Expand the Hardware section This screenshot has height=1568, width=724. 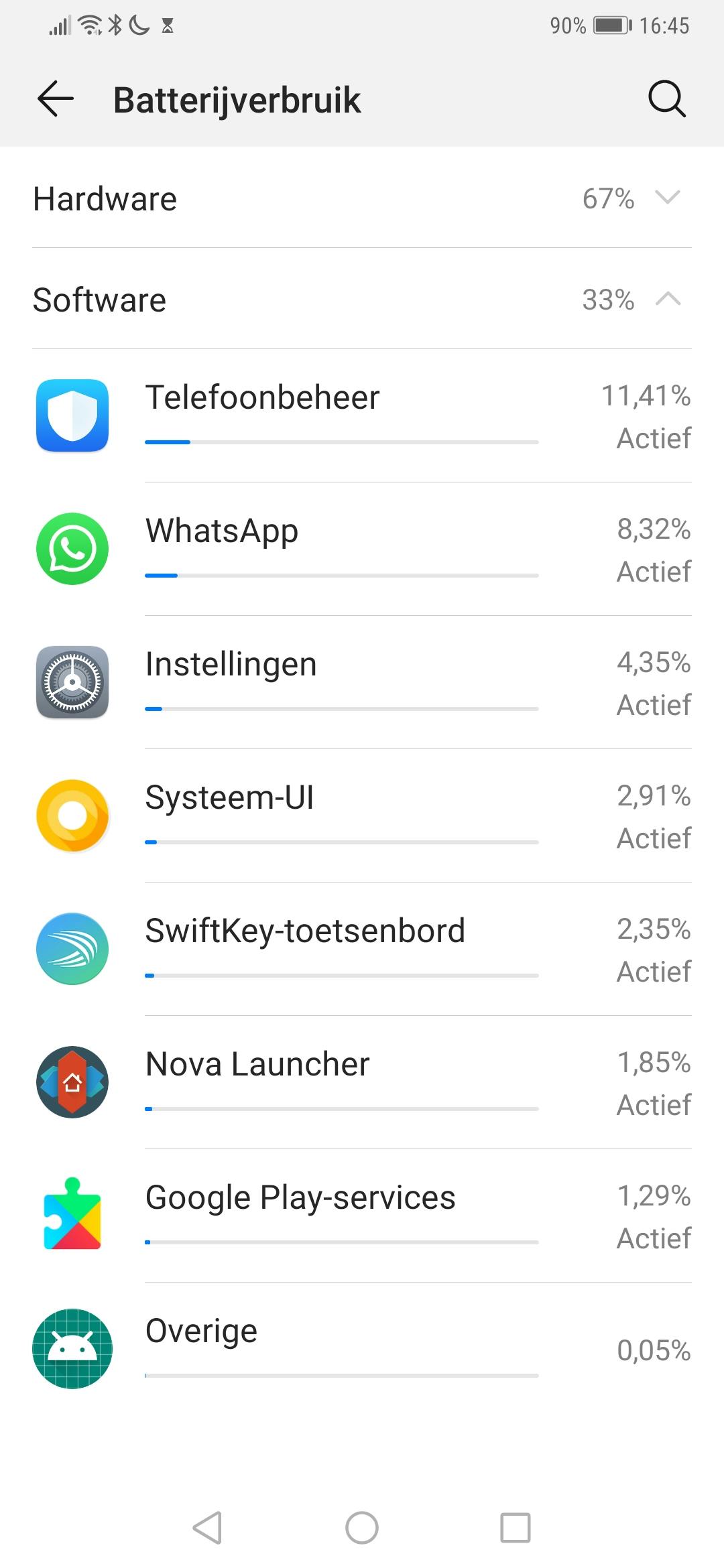362,198
